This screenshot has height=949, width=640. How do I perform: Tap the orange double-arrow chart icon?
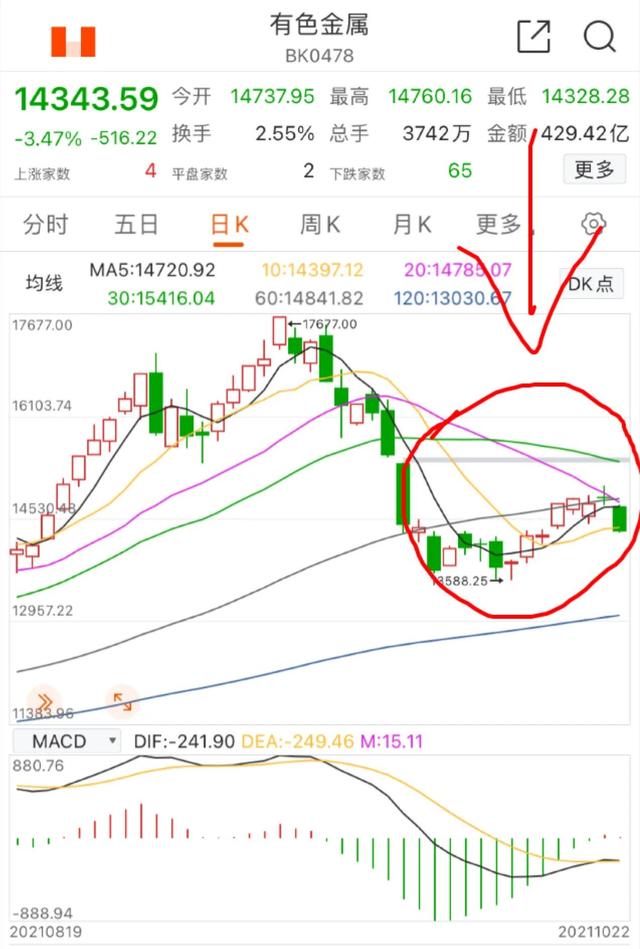[44, 701]
